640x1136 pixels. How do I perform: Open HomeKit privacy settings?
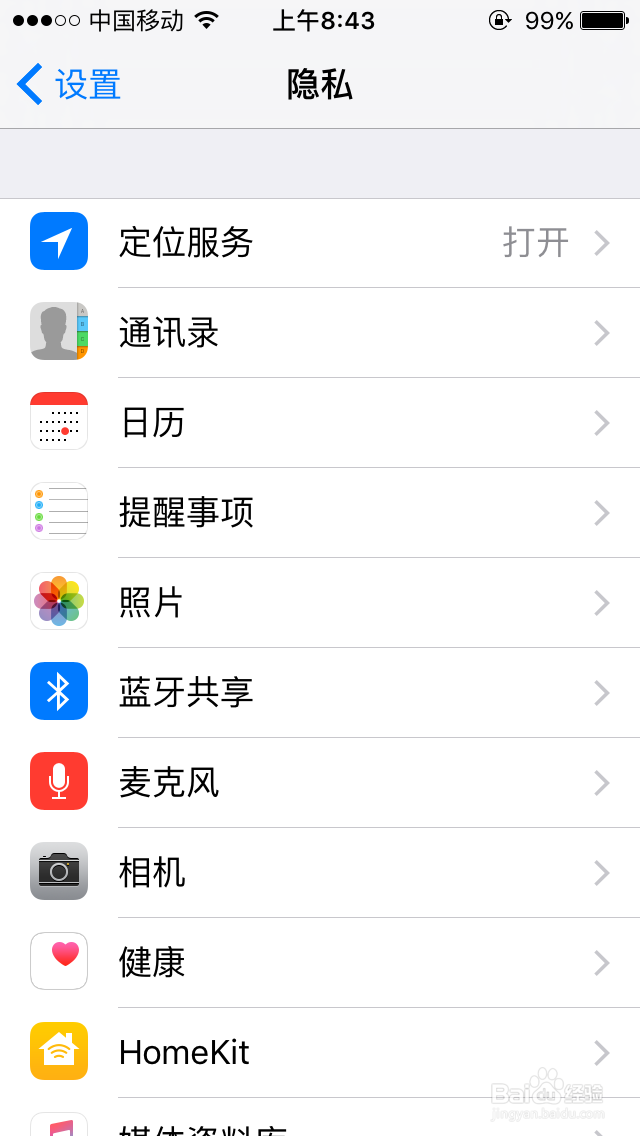pyautogui.click(x=320, y=1053)
